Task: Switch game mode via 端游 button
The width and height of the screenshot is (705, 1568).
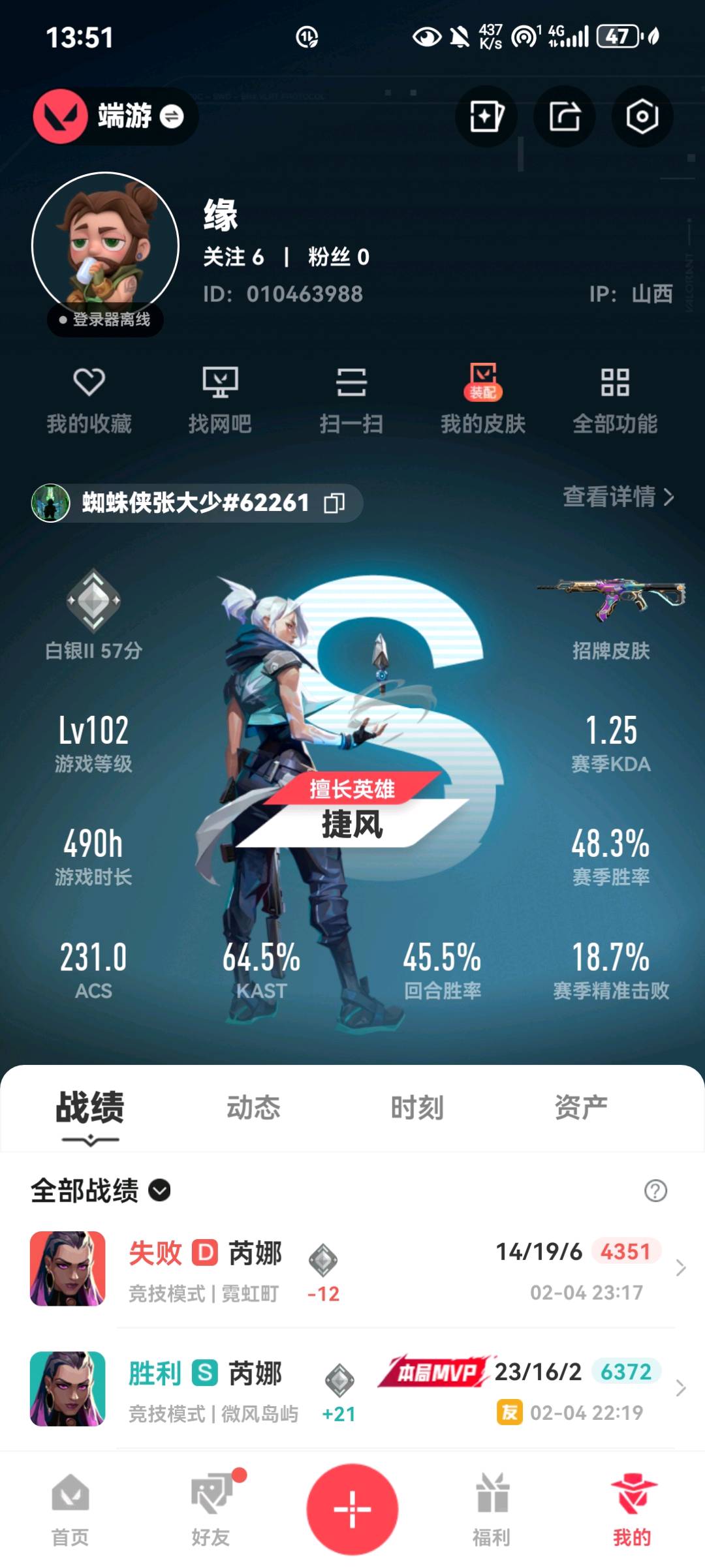Action: click(115, 116)
